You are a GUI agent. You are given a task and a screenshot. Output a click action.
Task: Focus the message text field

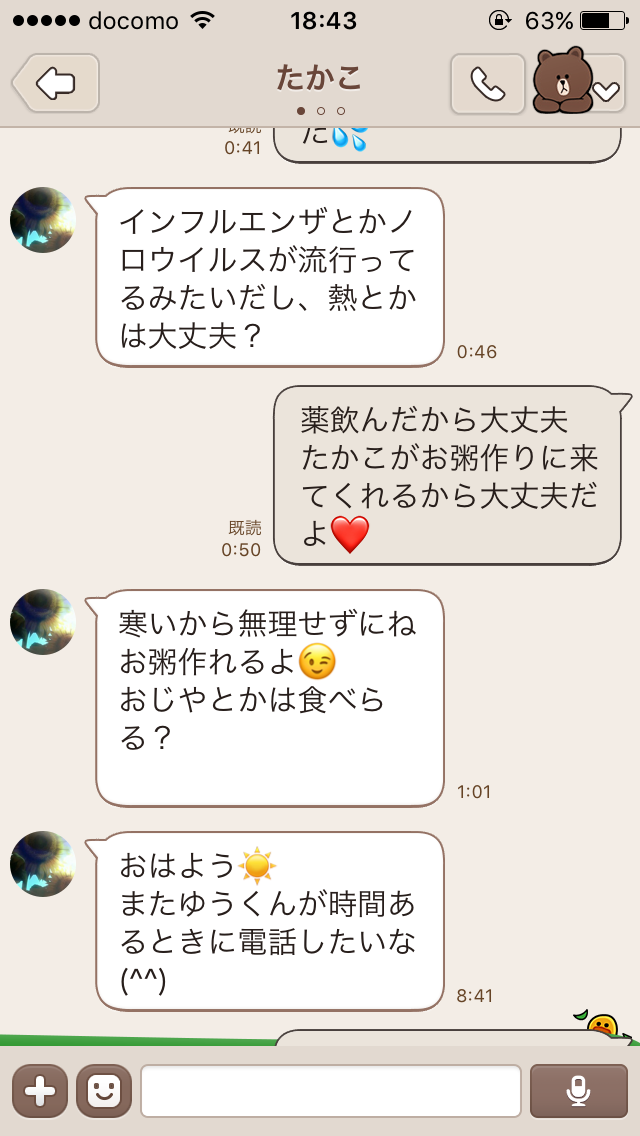(x=330, y=1090)
